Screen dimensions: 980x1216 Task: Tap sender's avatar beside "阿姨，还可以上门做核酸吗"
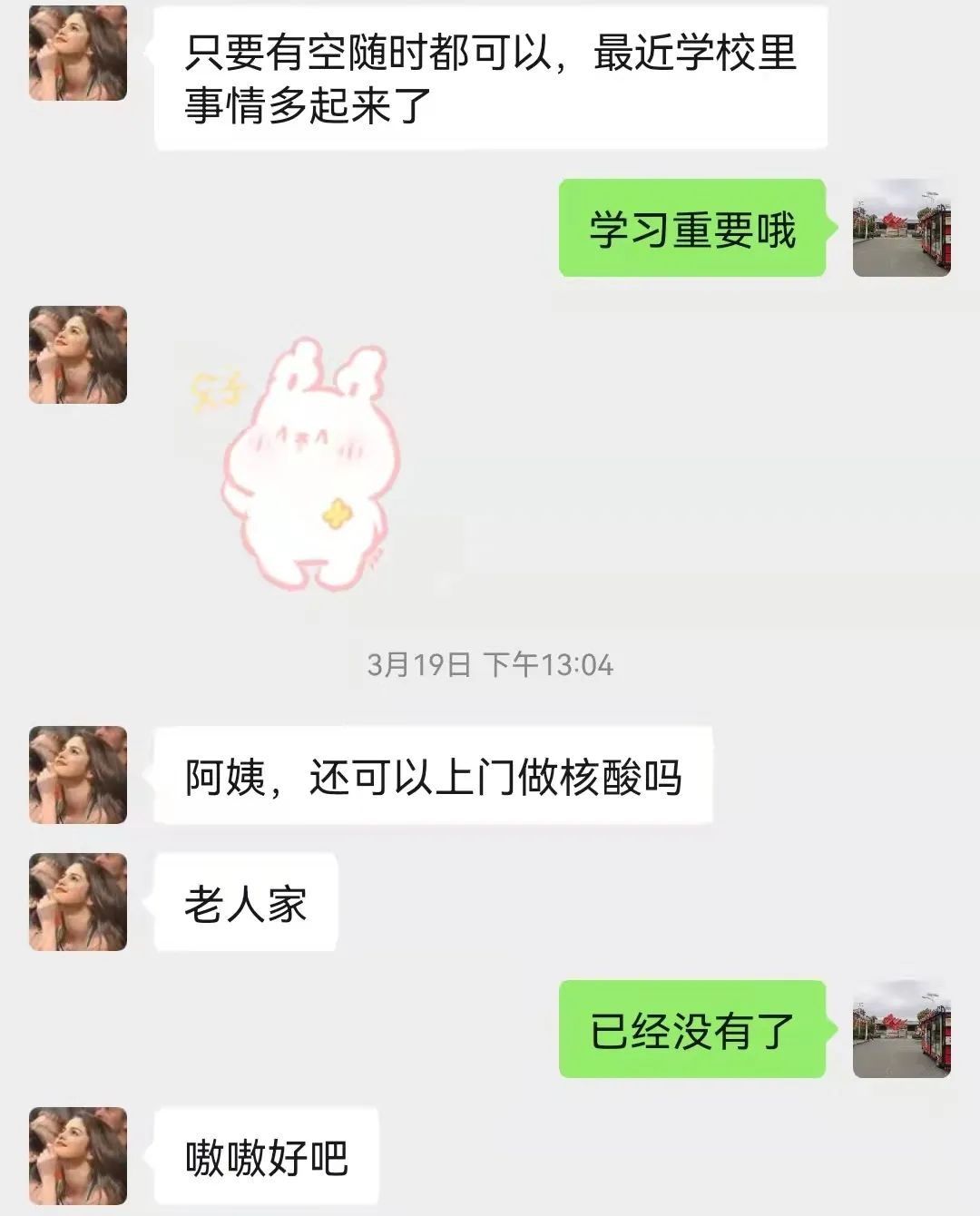[78, 775]
